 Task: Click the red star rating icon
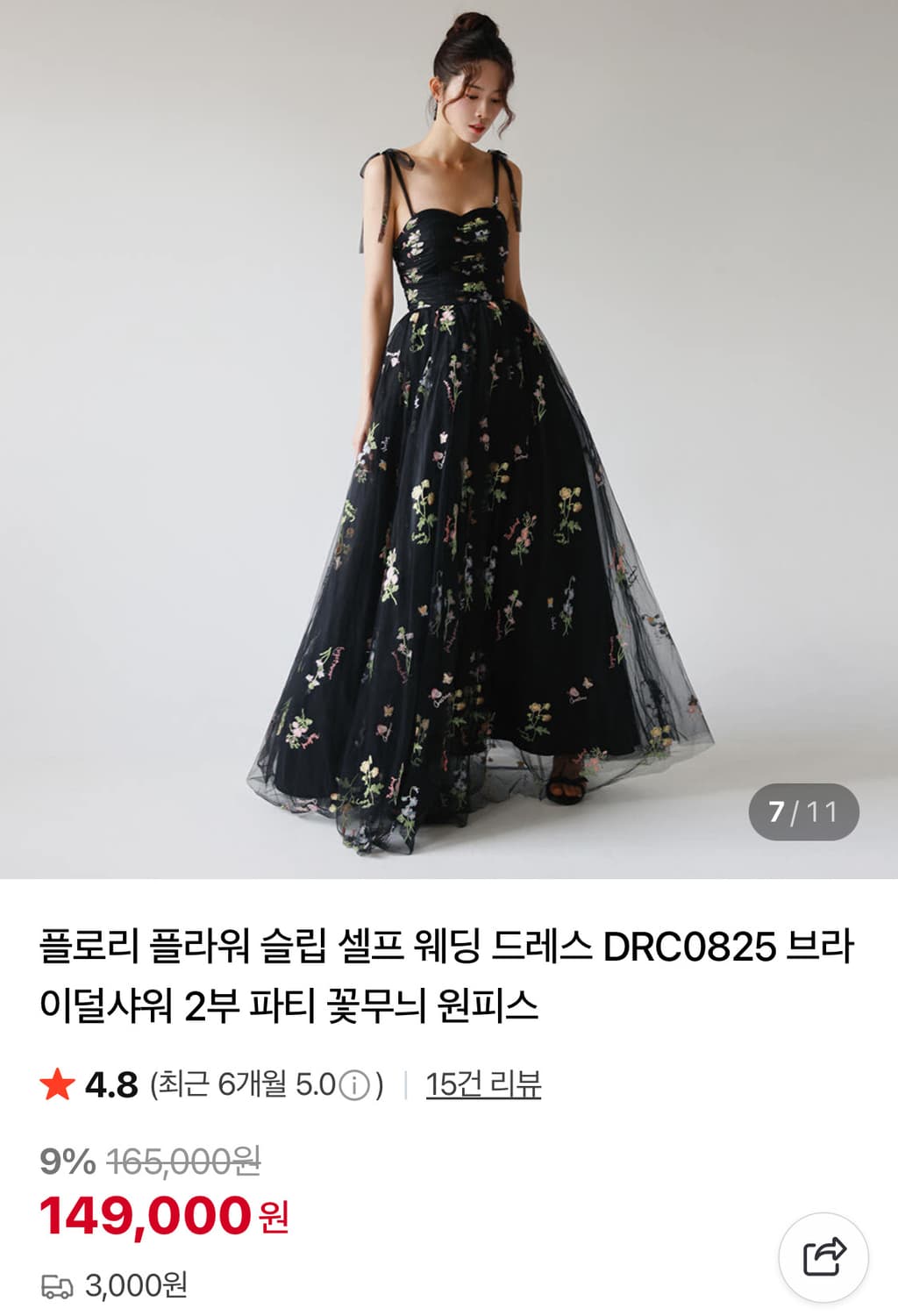coord(56,1085)
